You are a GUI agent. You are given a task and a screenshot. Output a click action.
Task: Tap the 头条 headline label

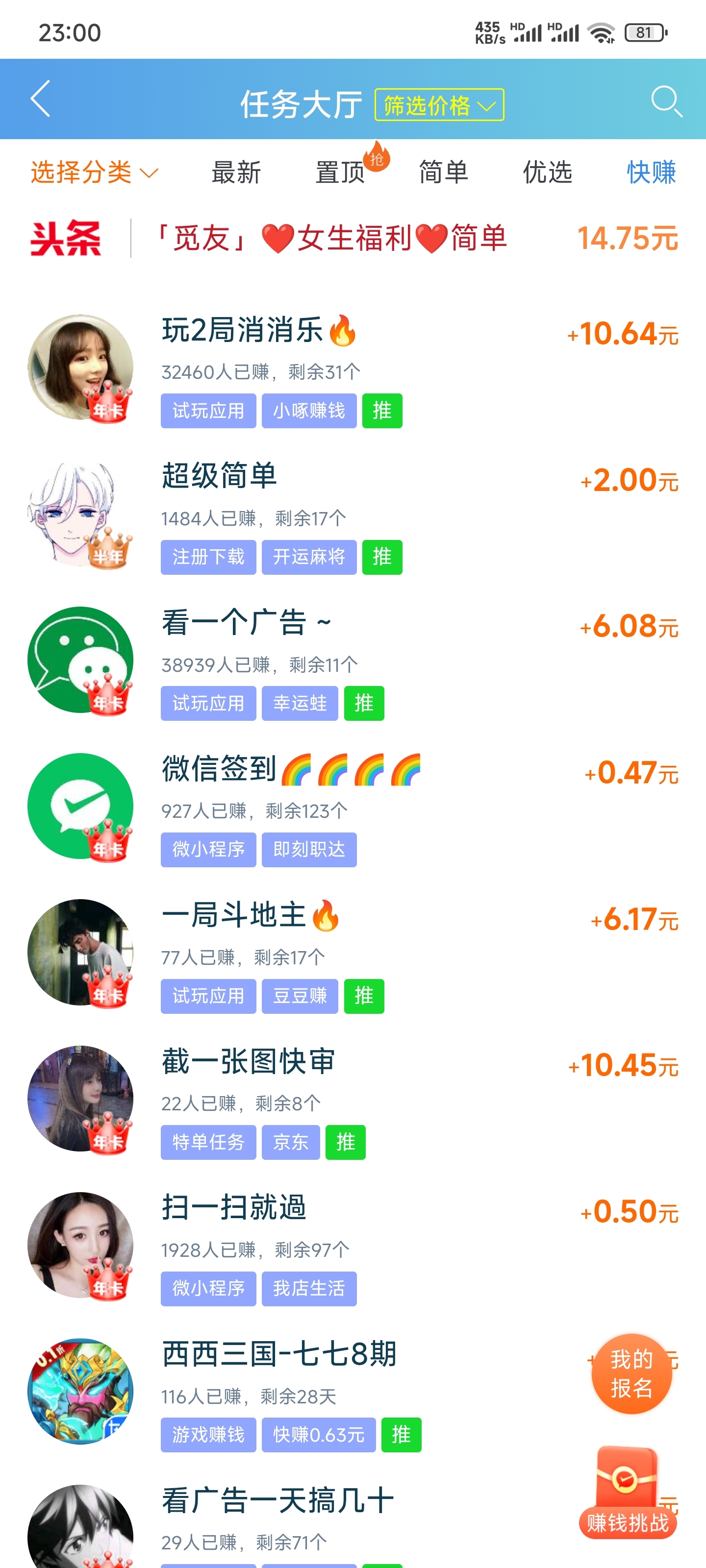pyautogui.click(x=66, y=240)
